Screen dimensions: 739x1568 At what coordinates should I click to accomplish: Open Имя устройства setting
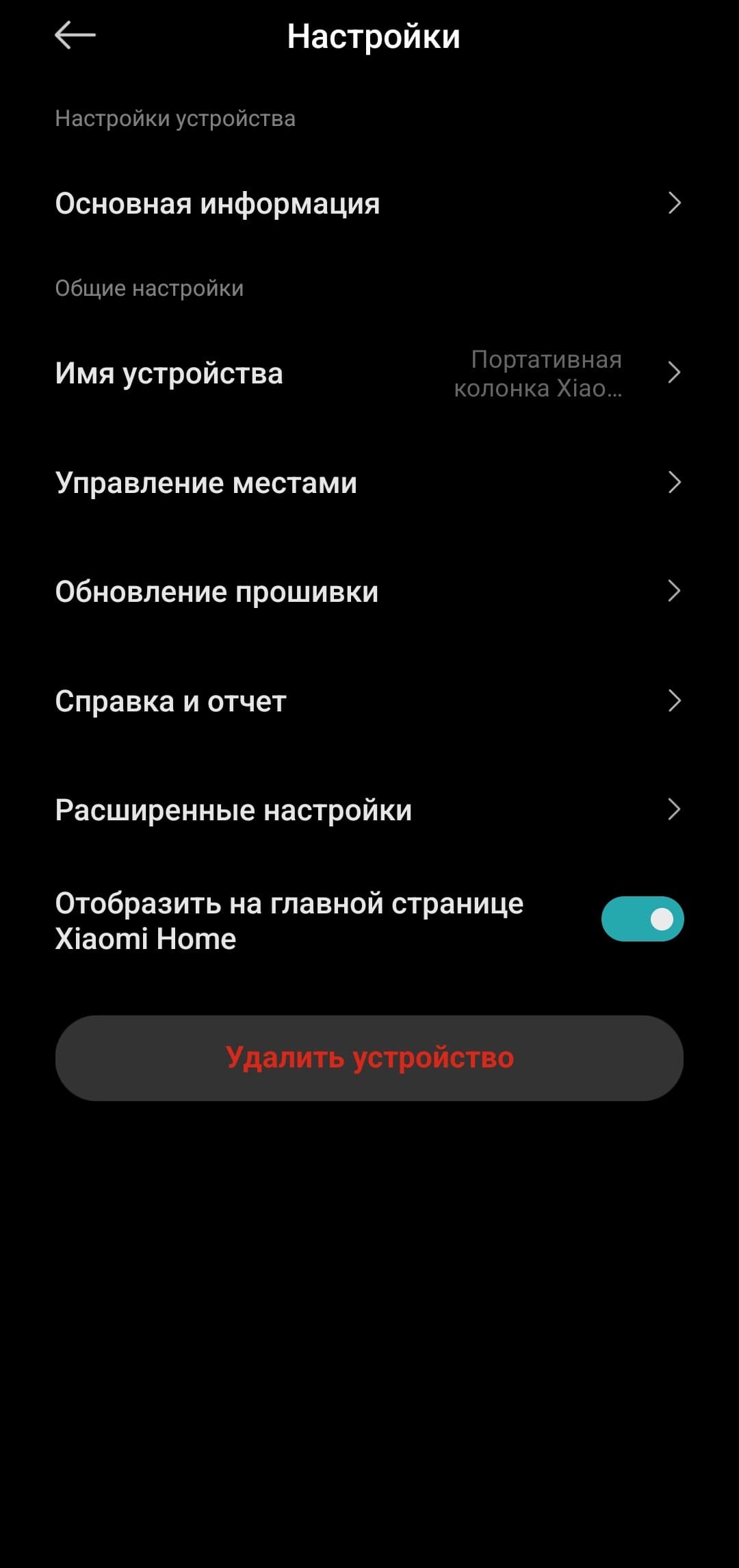(x=369, y=373)
